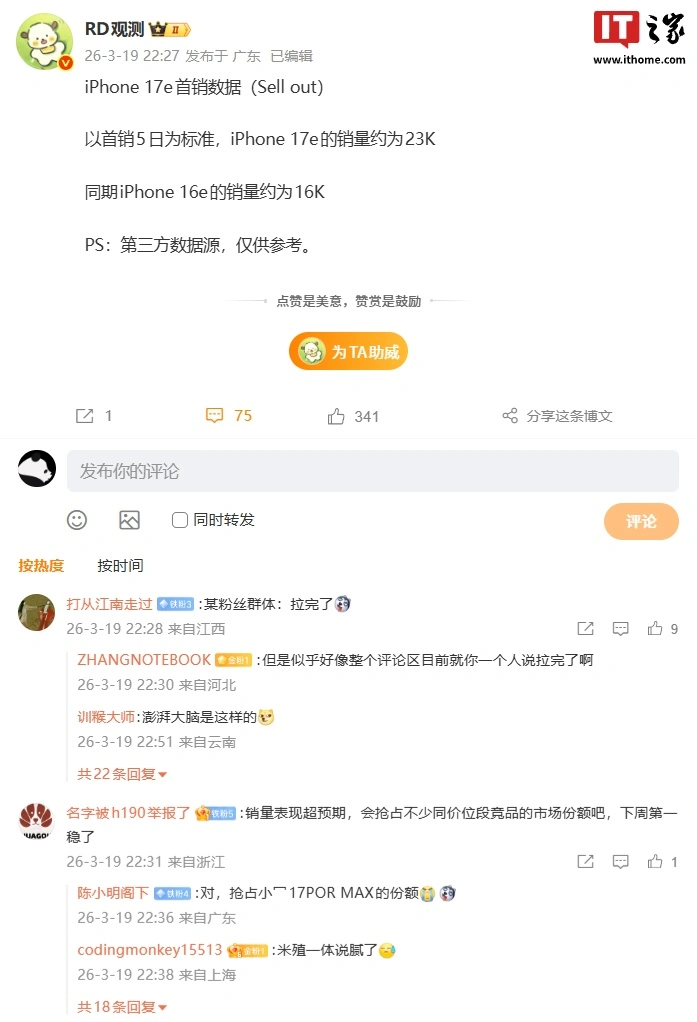Expand 共18条回复 replies
This screenshot has width=697, height=1022.
tap(122, 1007)
